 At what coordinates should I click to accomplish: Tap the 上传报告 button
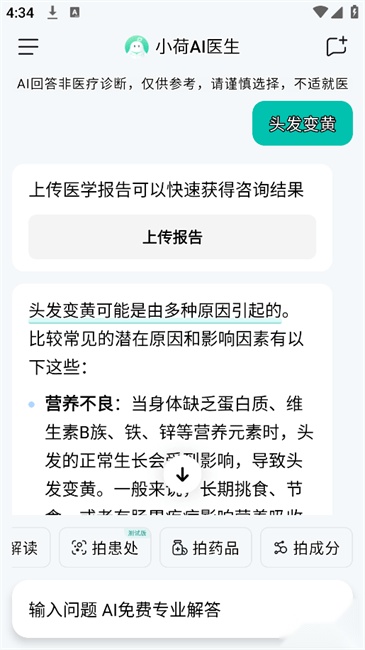click(x=172, y=237)
